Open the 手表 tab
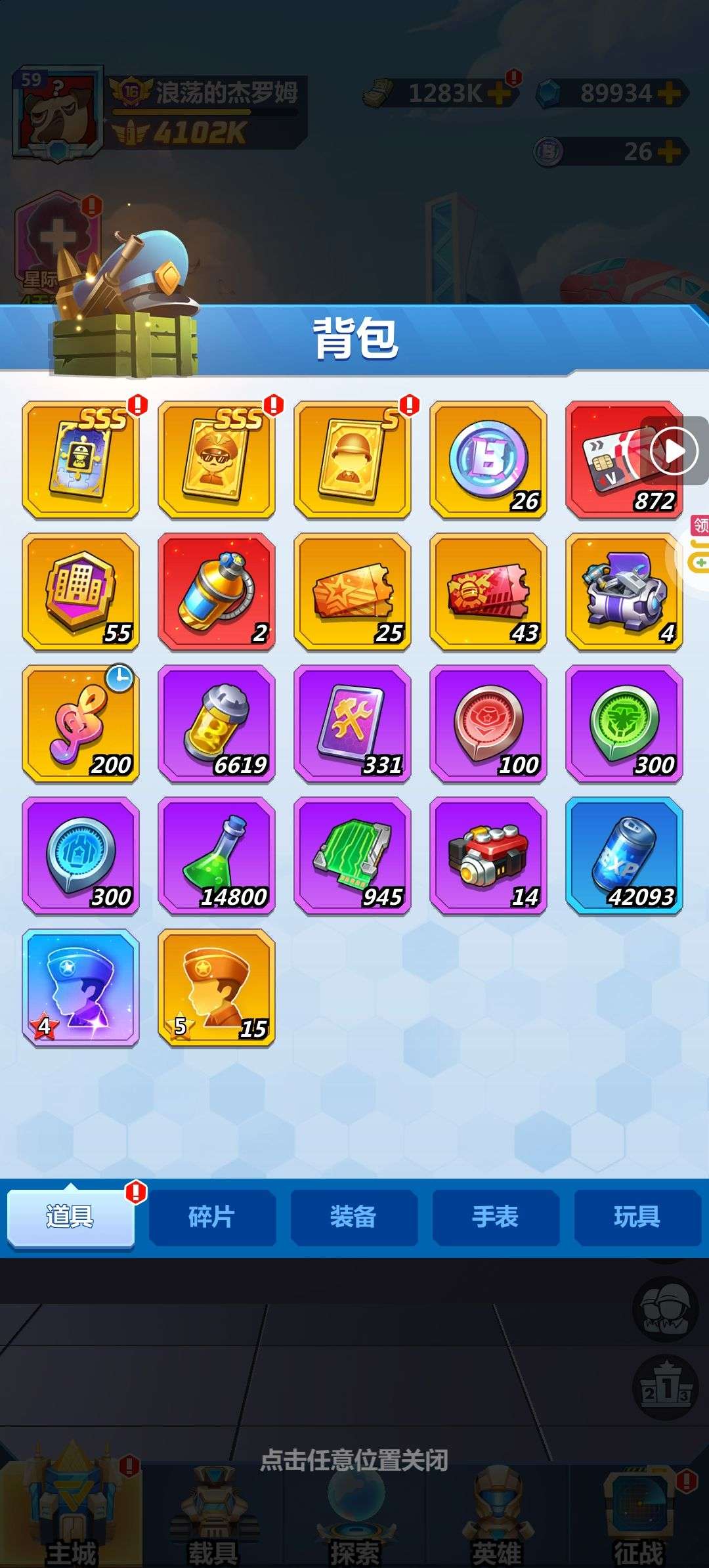 click(496, 1217)
